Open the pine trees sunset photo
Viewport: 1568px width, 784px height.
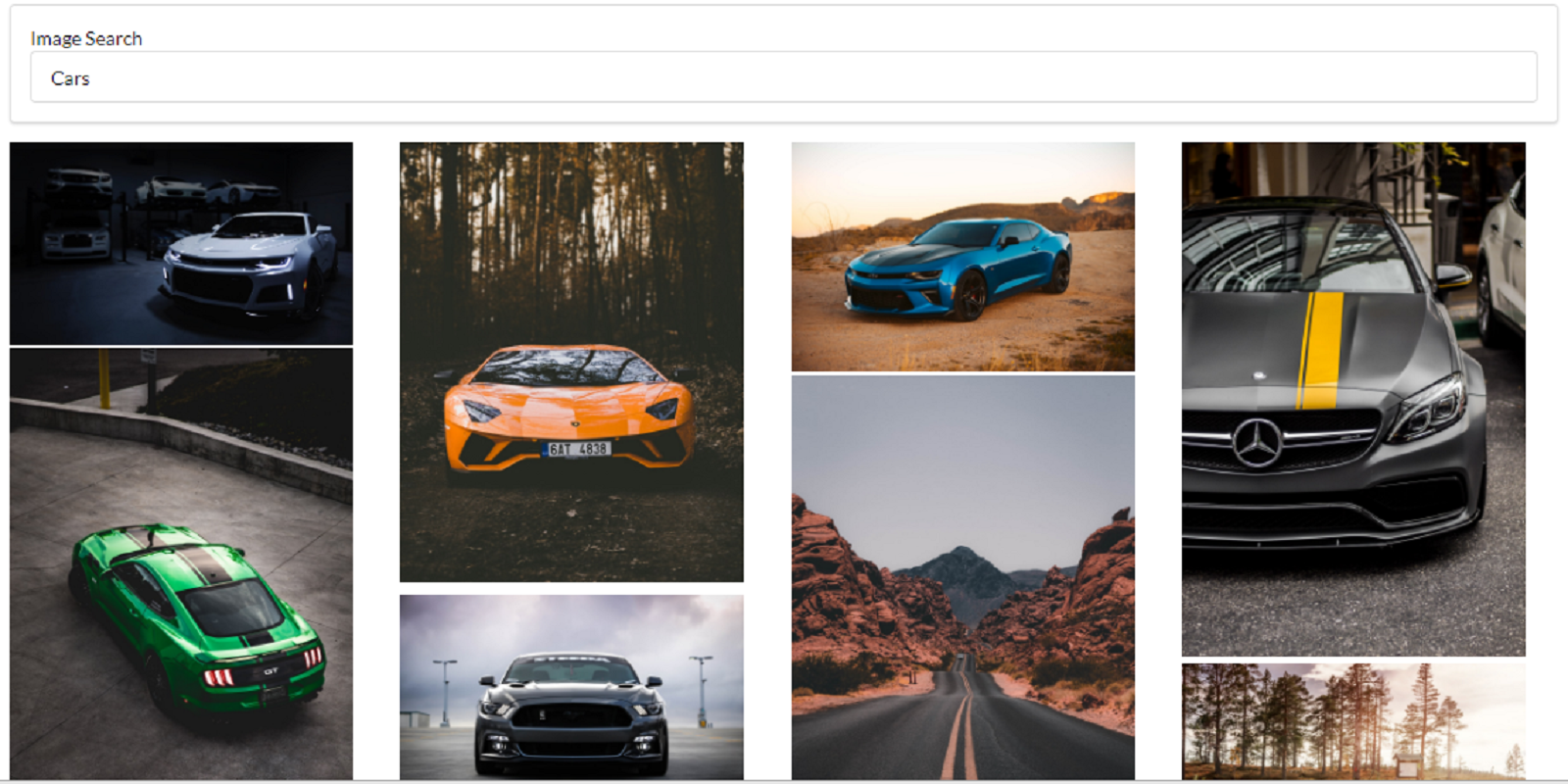click(x=1352, y=721)
